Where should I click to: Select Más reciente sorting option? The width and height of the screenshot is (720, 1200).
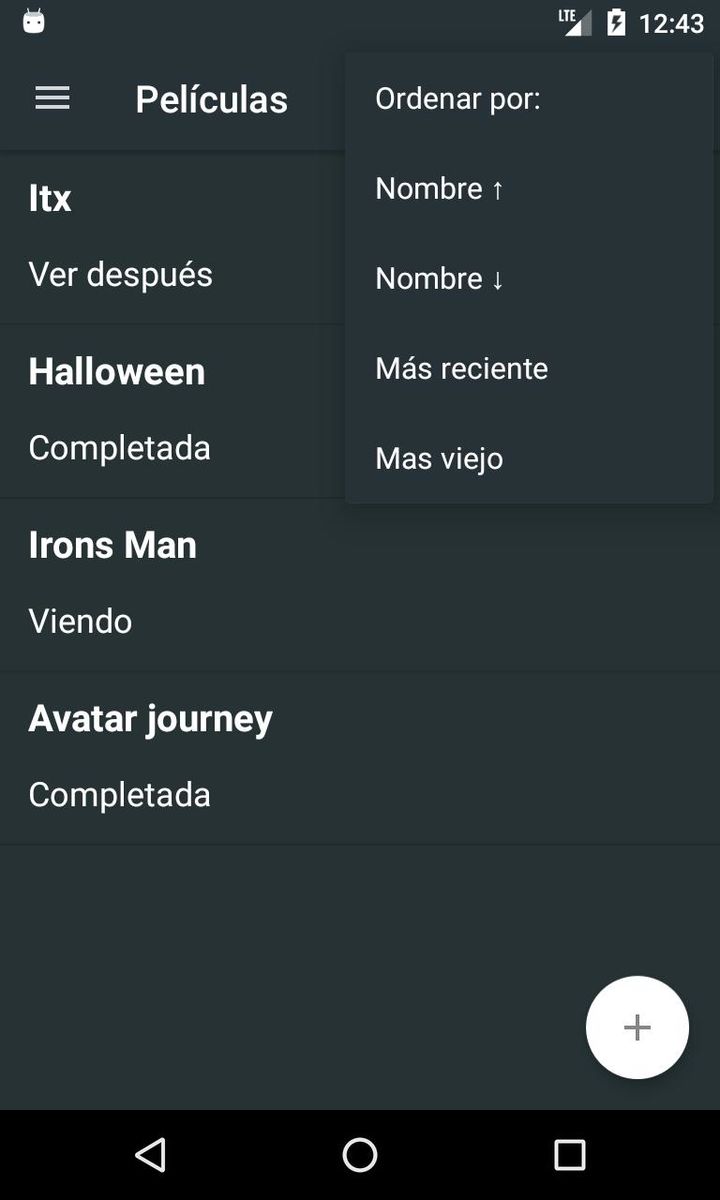click(461, 368)
